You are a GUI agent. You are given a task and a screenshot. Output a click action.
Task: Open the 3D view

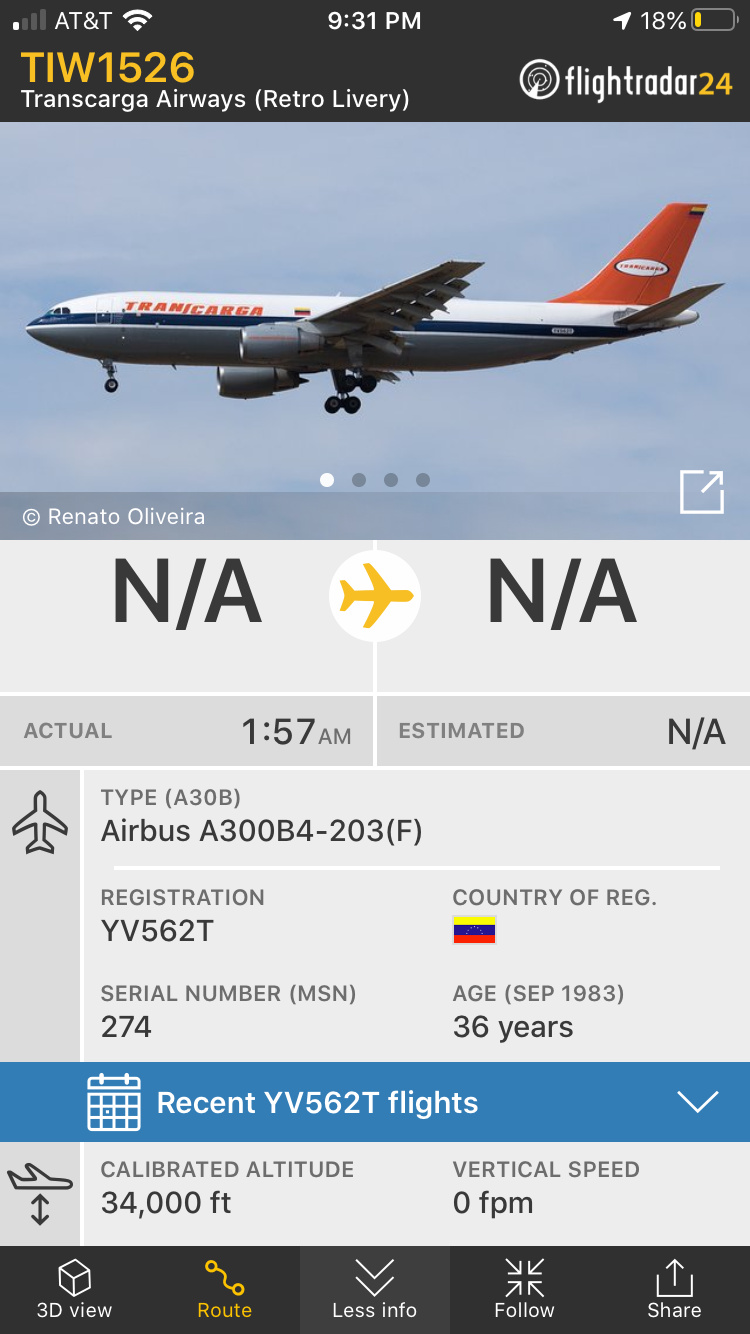[x=74, y=1290]
